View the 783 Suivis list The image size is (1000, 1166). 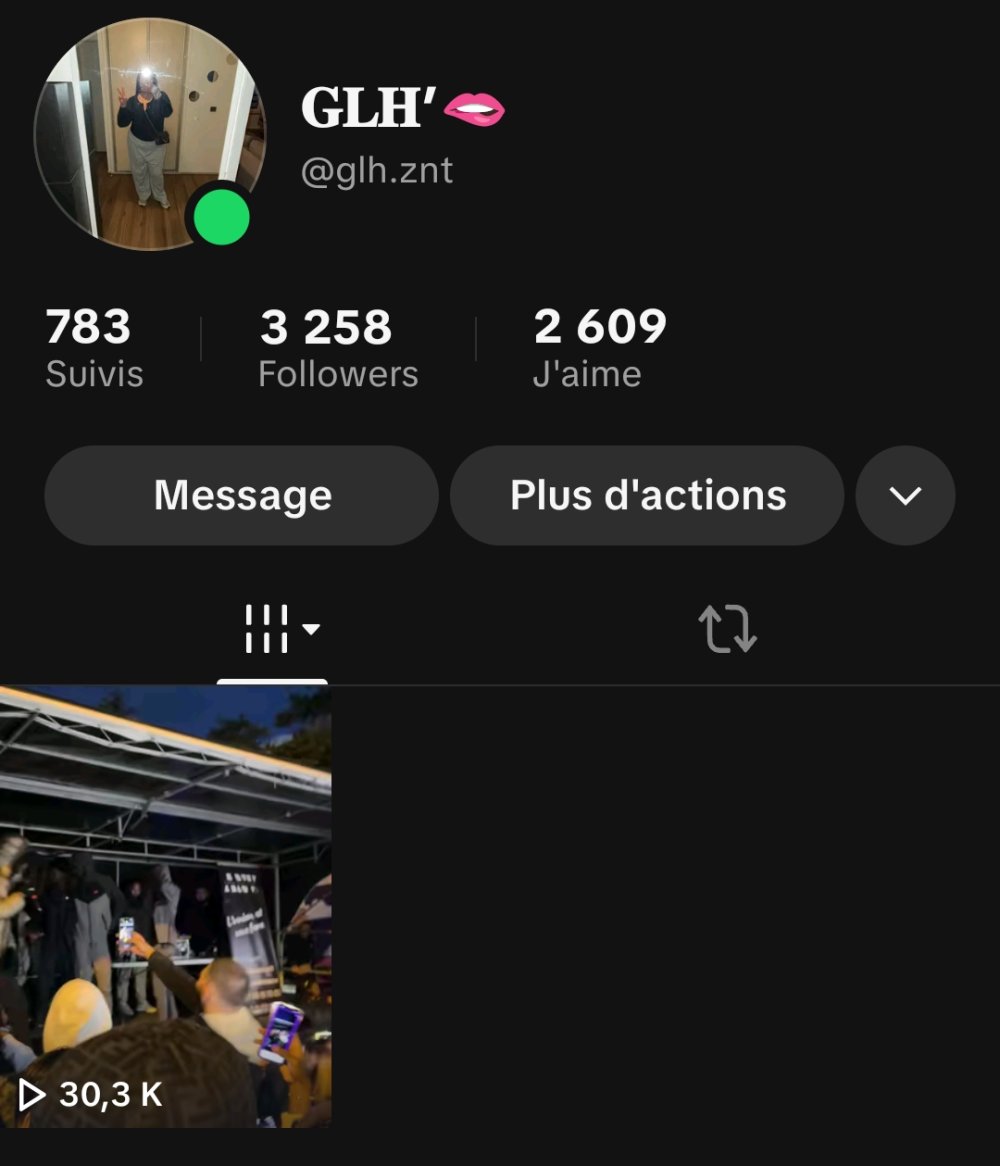click(94, 347)
